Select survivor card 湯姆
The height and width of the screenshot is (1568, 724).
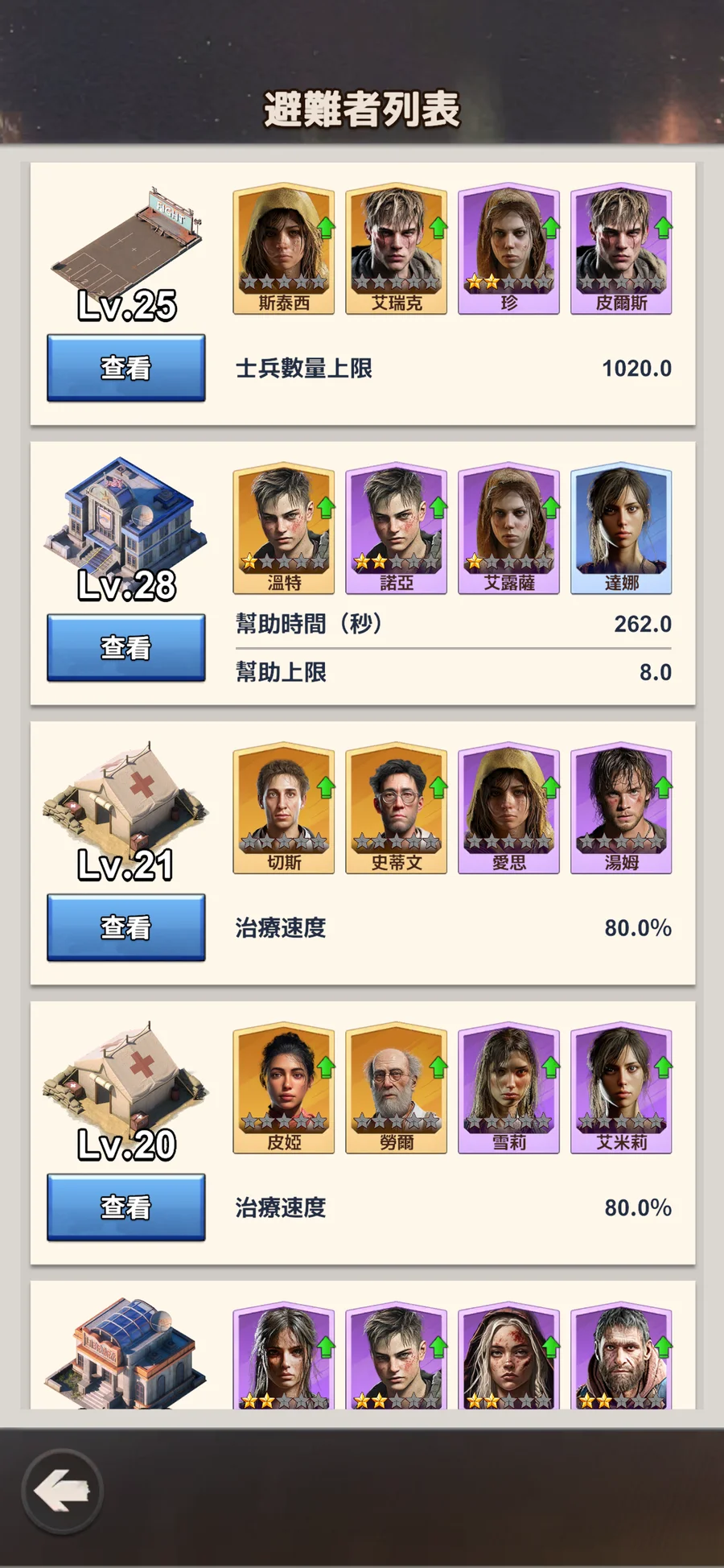click(x=621, y=809)
